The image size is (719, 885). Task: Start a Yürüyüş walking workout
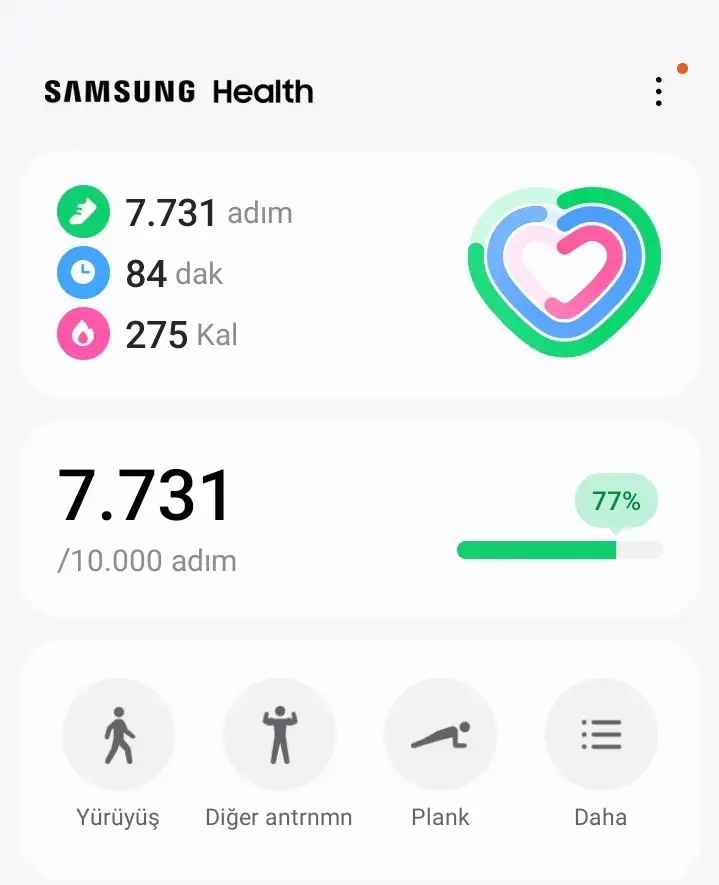point(118,737)
